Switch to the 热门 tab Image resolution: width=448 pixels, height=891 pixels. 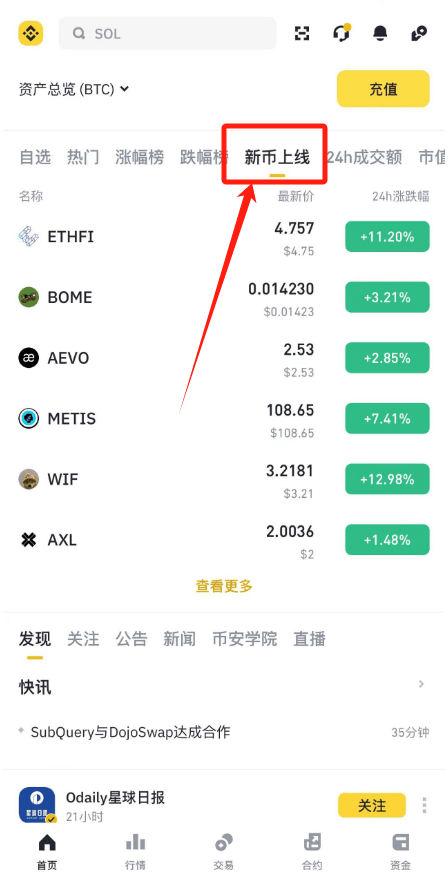coord(83,157)
